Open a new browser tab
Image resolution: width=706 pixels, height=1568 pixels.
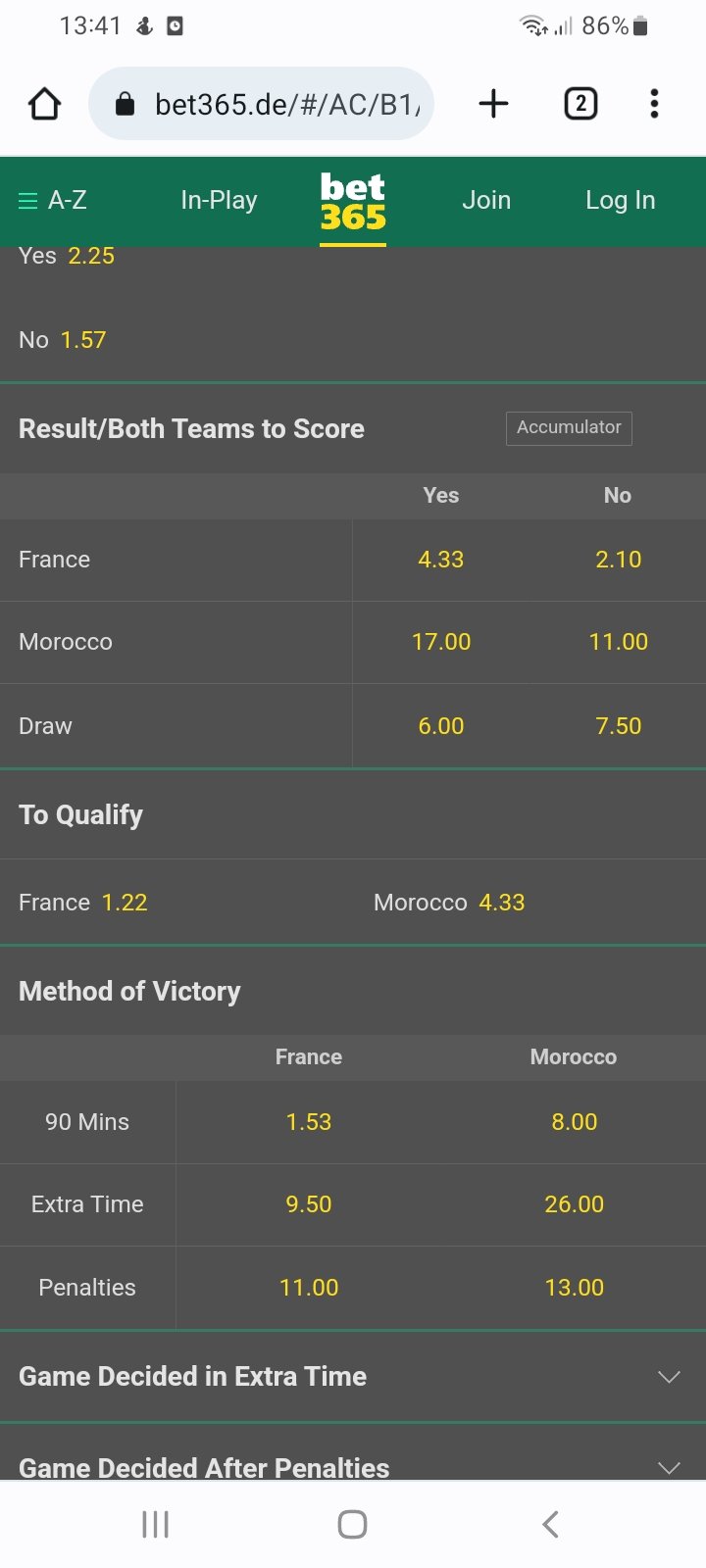tap(493, 104)
